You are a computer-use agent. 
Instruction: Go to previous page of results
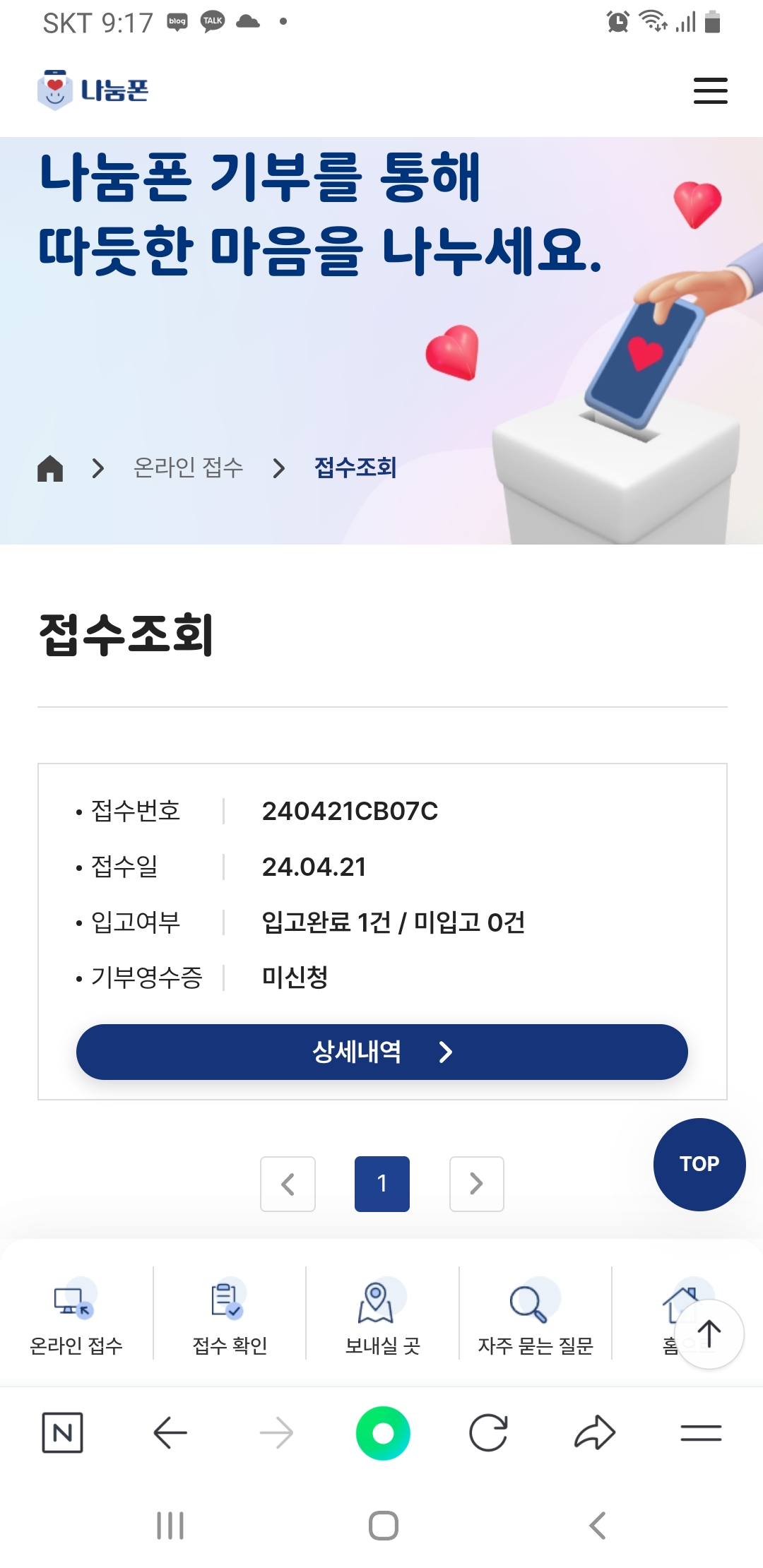pos(288,1184)
